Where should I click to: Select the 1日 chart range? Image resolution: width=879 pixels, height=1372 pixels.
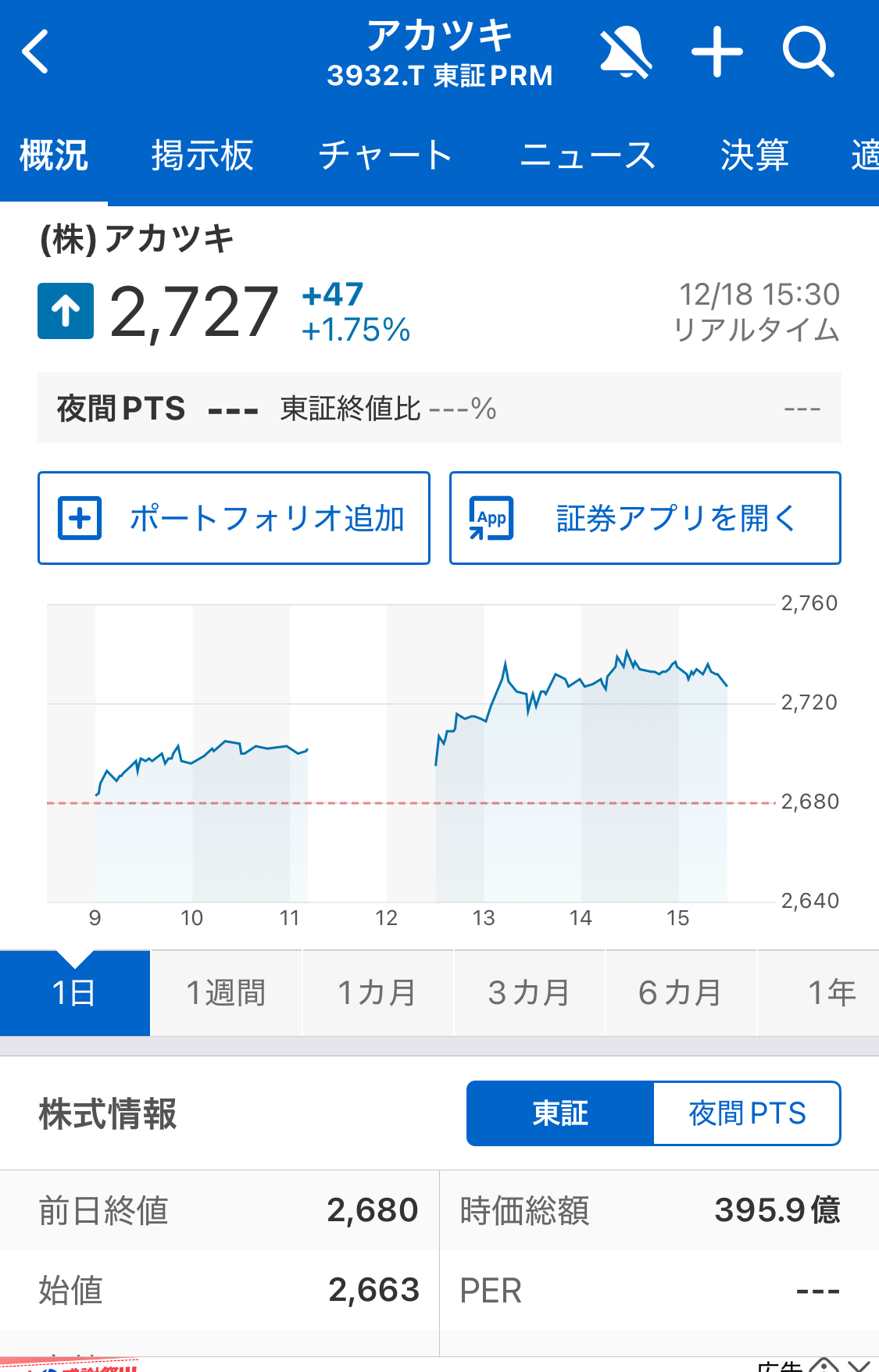(74, 993)
